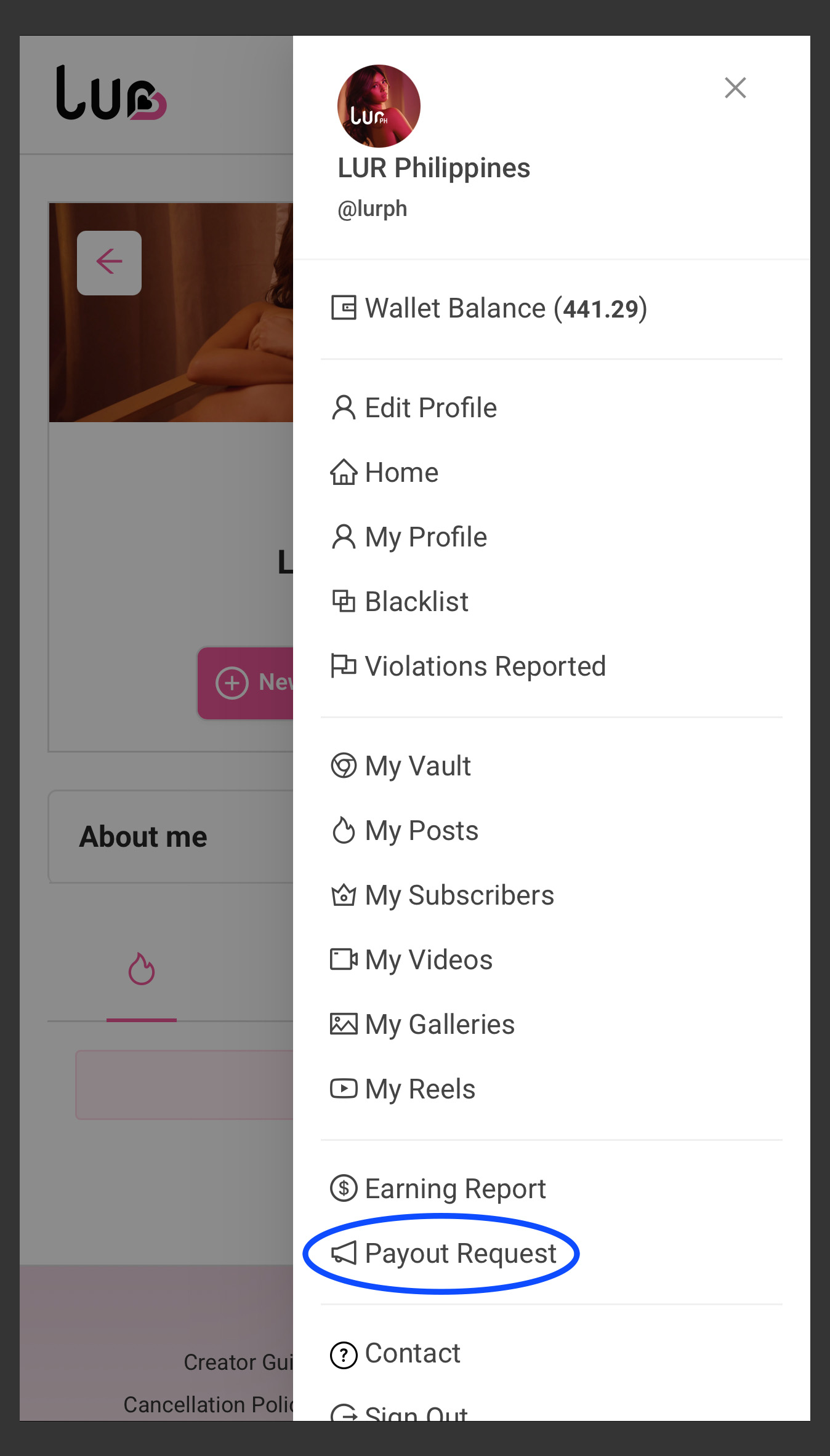Open My Vault
Screen dimensions: 830x1456
coord(401,766)
